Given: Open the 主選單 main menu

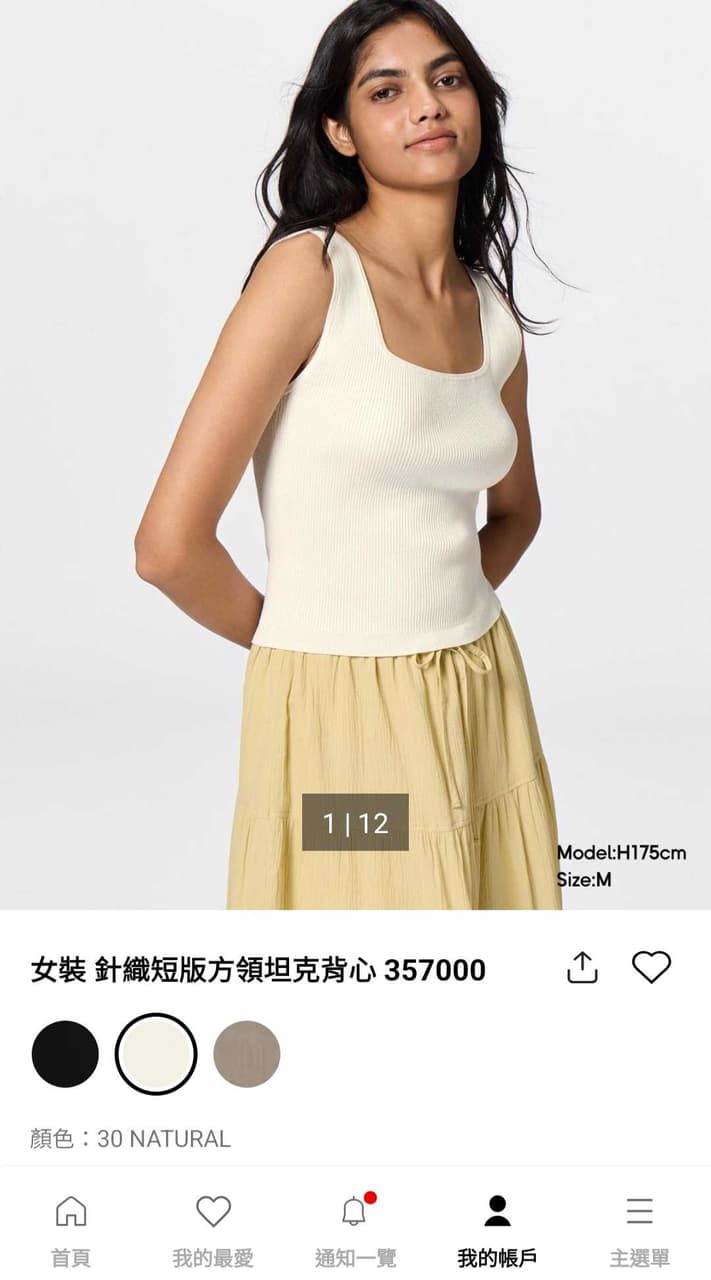Looking at the screenshot, I should point(640,1228).
